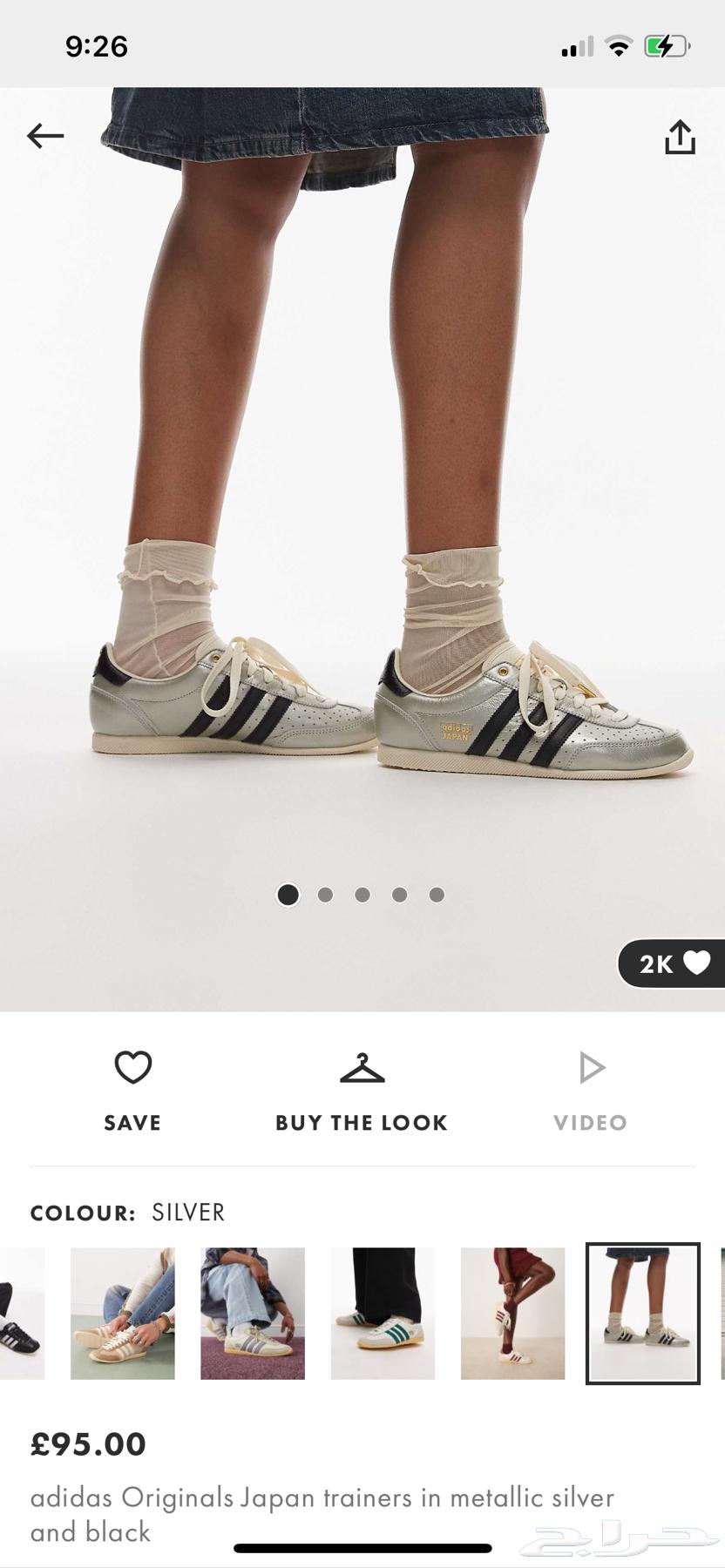Open the green-striped trainers thumbnail
The height and width of the screenshot is (1568, 725).
[x=383, y=1314]
